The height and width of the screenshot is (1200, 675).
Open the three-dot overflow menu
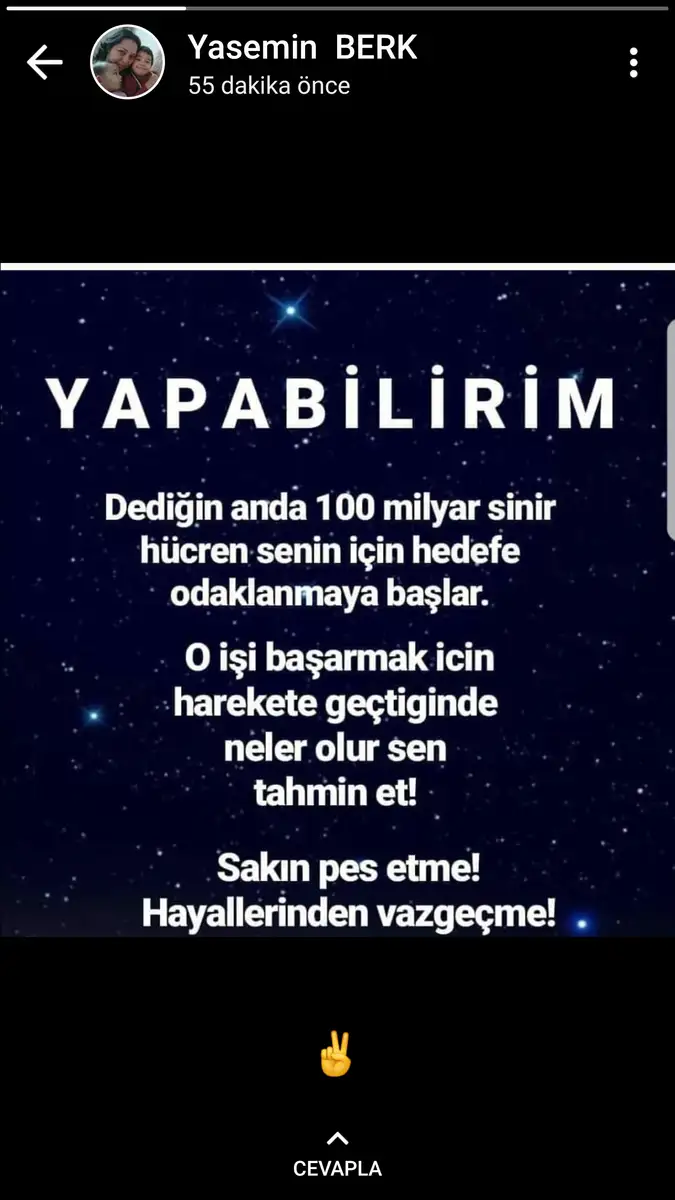point(633,63)
